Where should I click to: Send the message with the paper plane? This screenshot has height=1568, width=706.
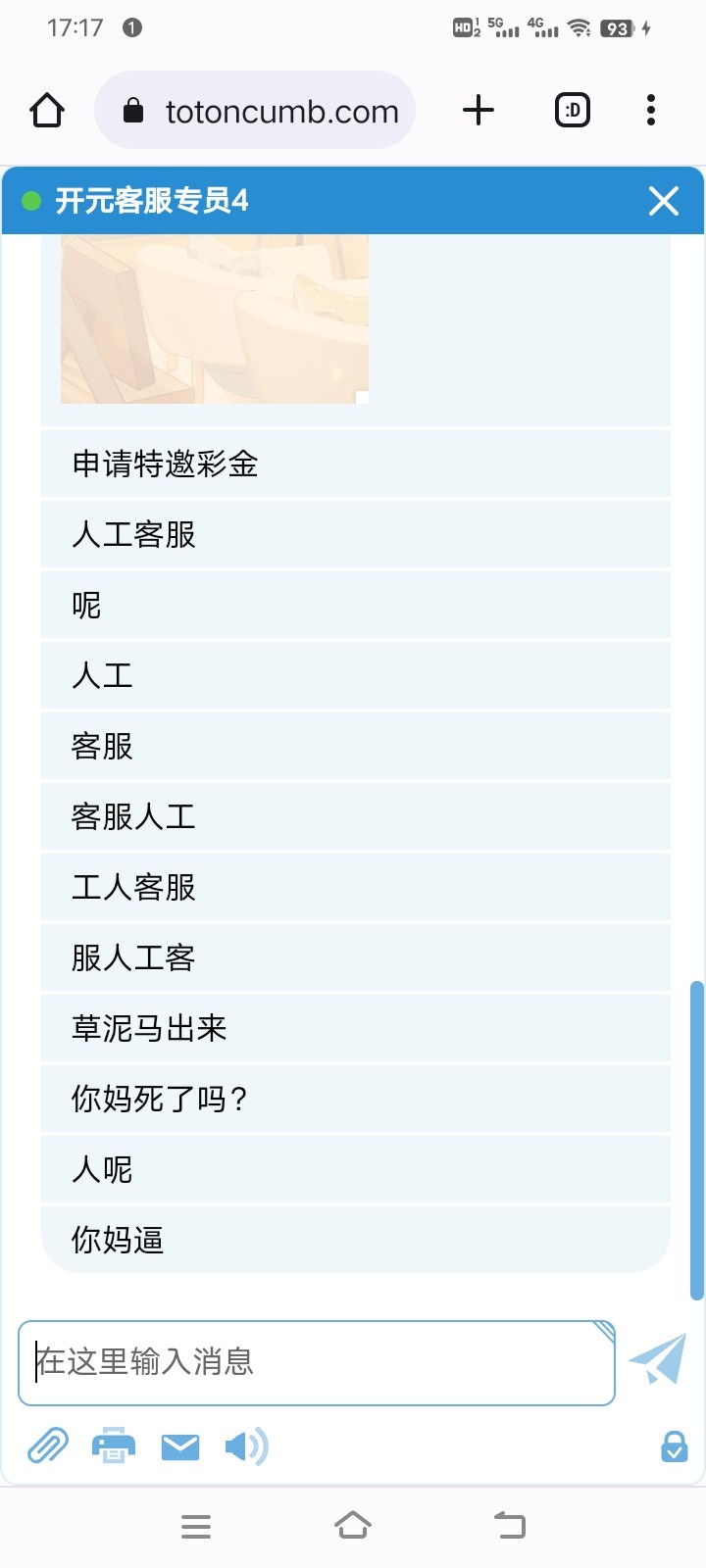tap(658, 1358)
